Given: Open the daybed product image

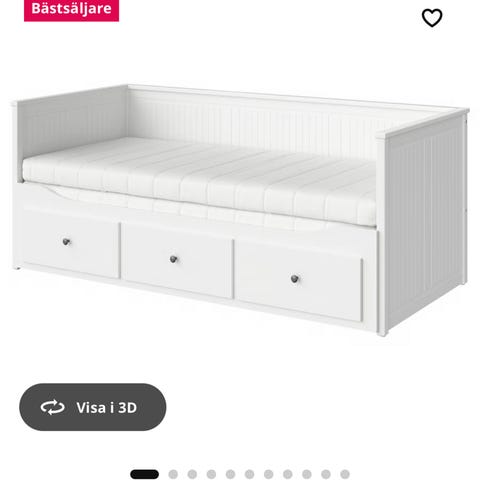Looking at the screenshot, I should click(240, 210).
